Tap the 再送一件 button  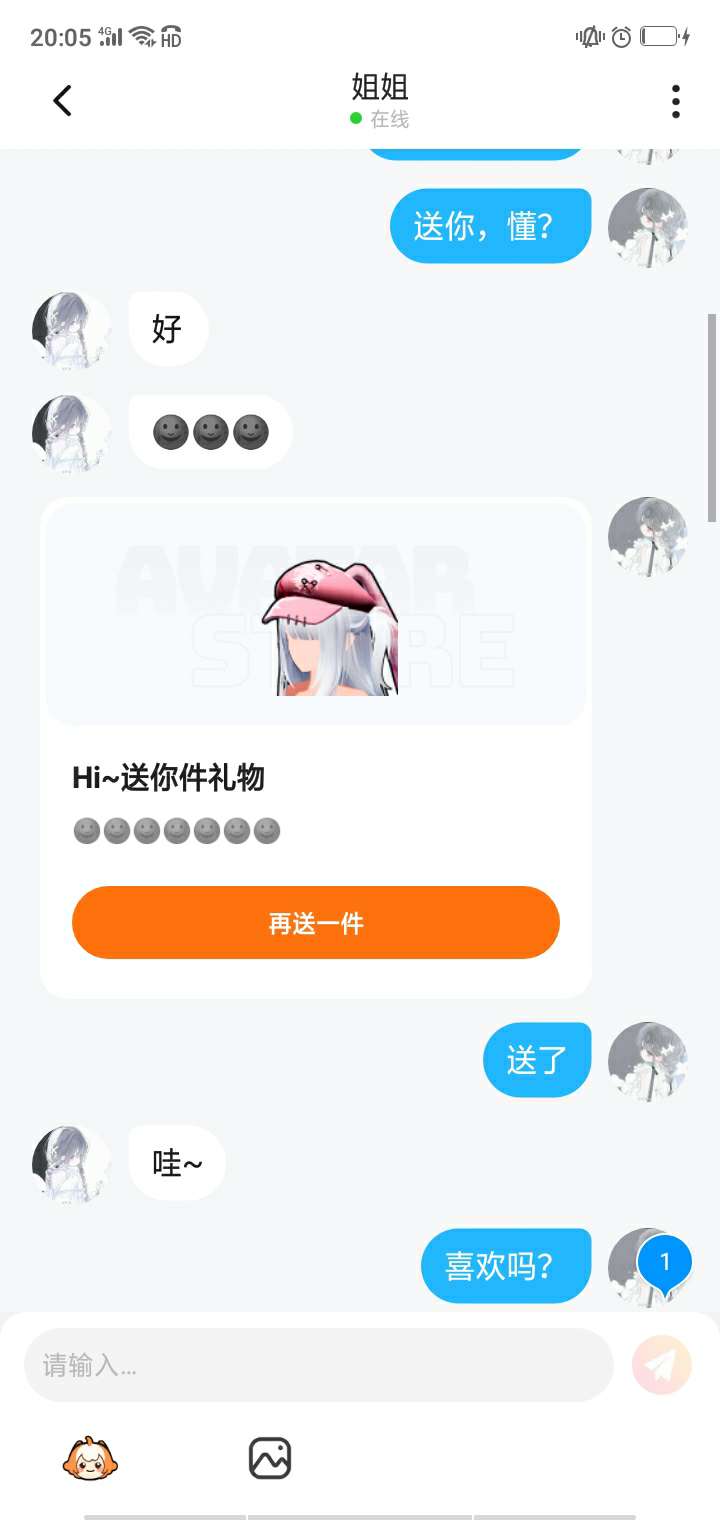coord(315,922)
